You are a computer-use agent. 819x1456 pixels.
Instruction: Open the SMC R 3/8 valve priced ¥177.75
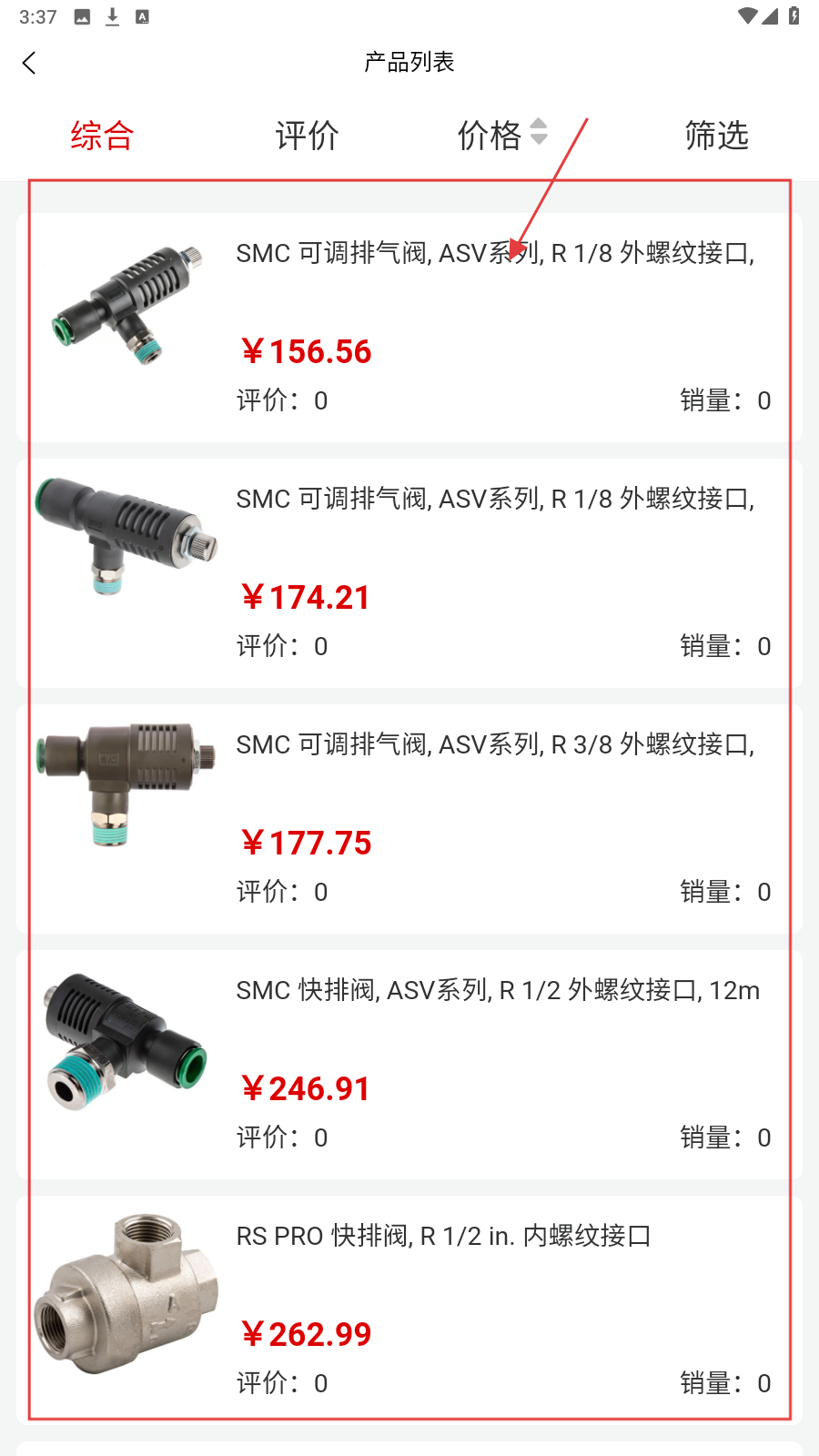tap(409, 819)
